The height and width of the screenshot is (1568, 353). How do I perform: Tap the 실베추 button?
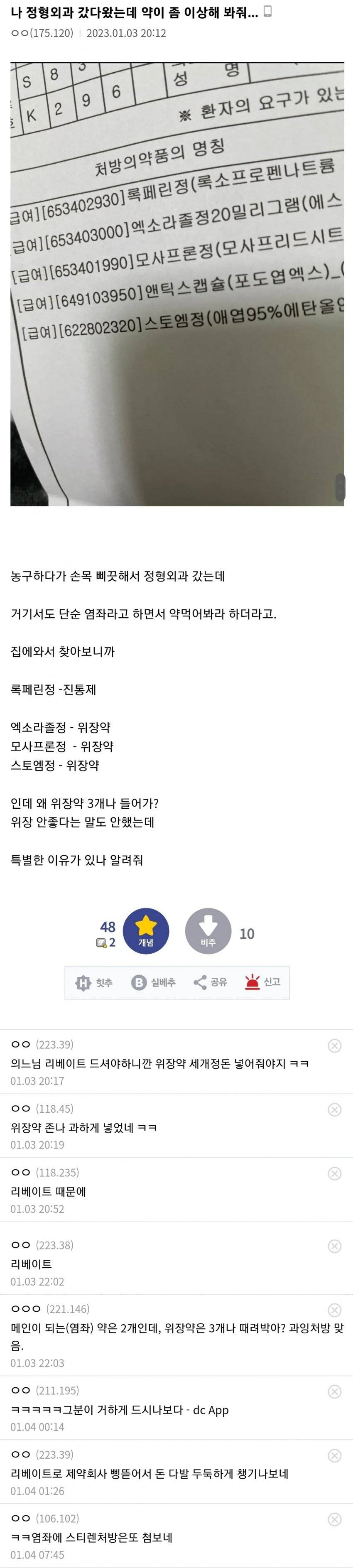point(153,982)
